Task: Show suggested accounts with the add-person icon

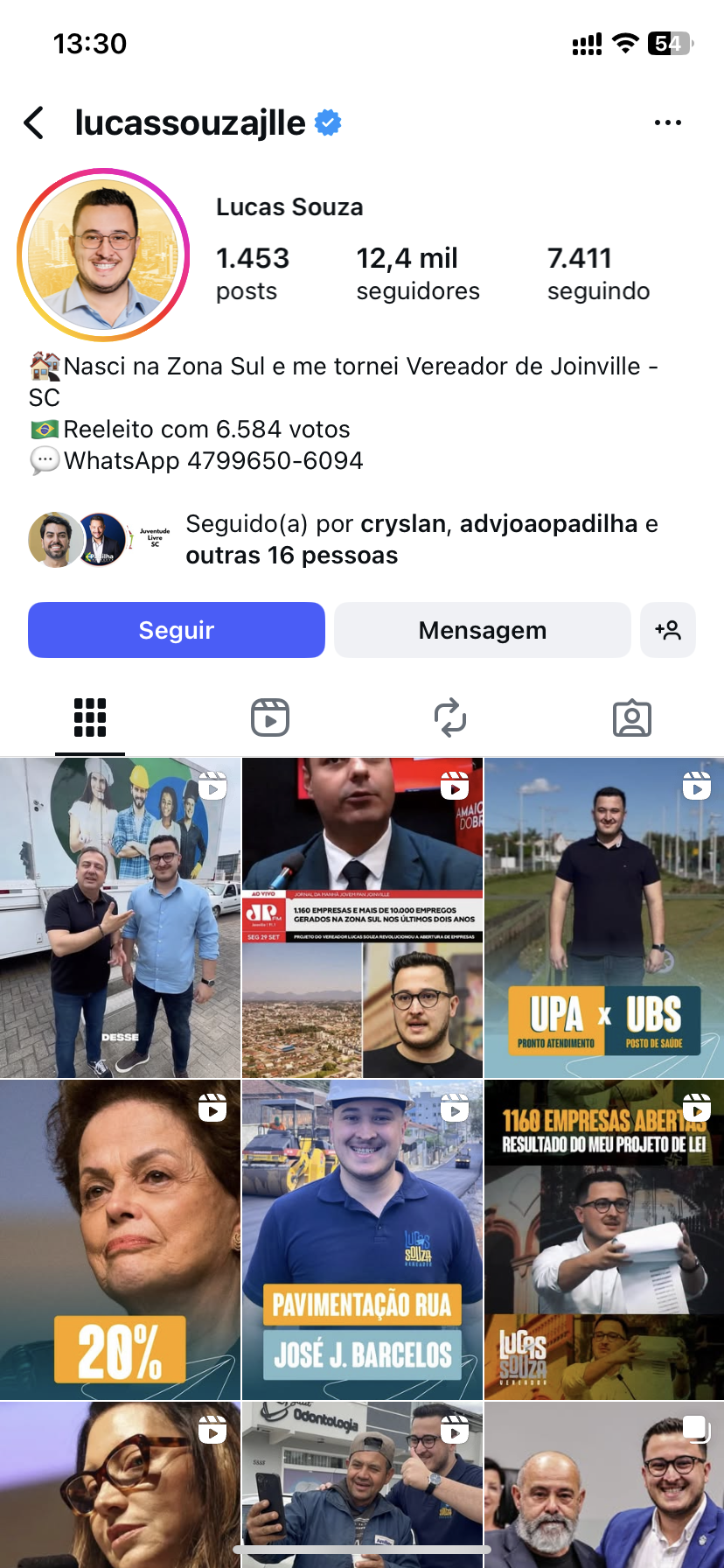Action: tap(668, 630)
